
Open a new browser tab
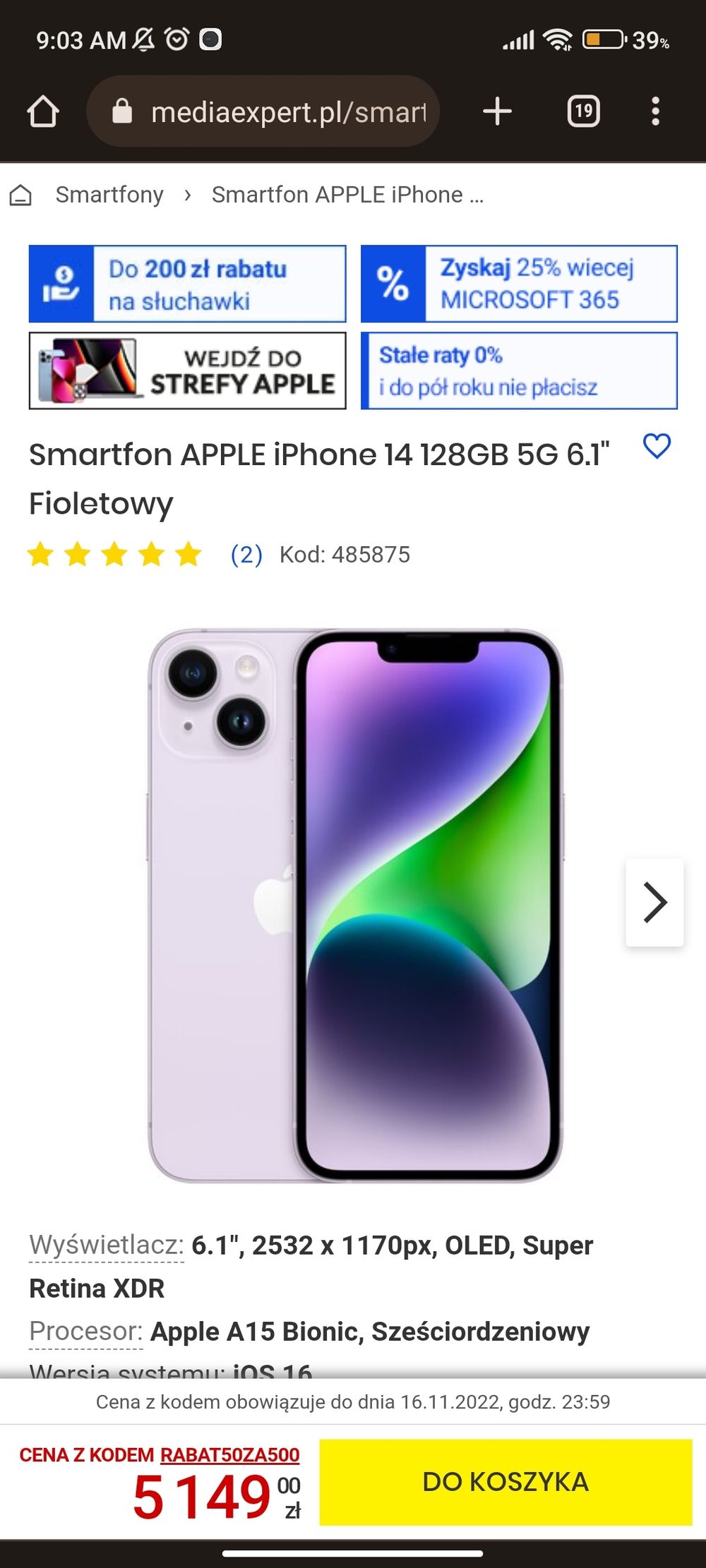(497, 111)
